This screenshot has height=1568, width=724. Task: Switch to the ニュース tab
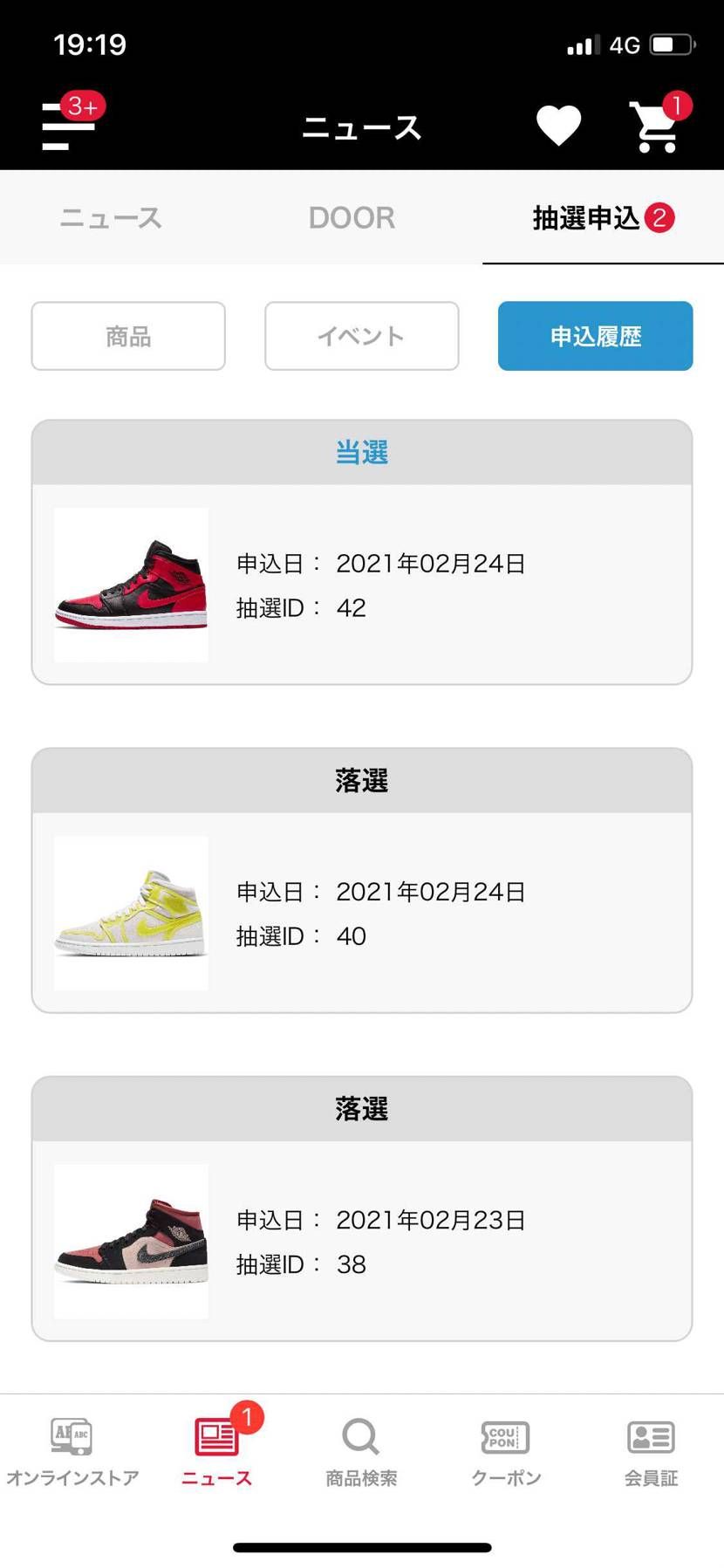point(108,217)
